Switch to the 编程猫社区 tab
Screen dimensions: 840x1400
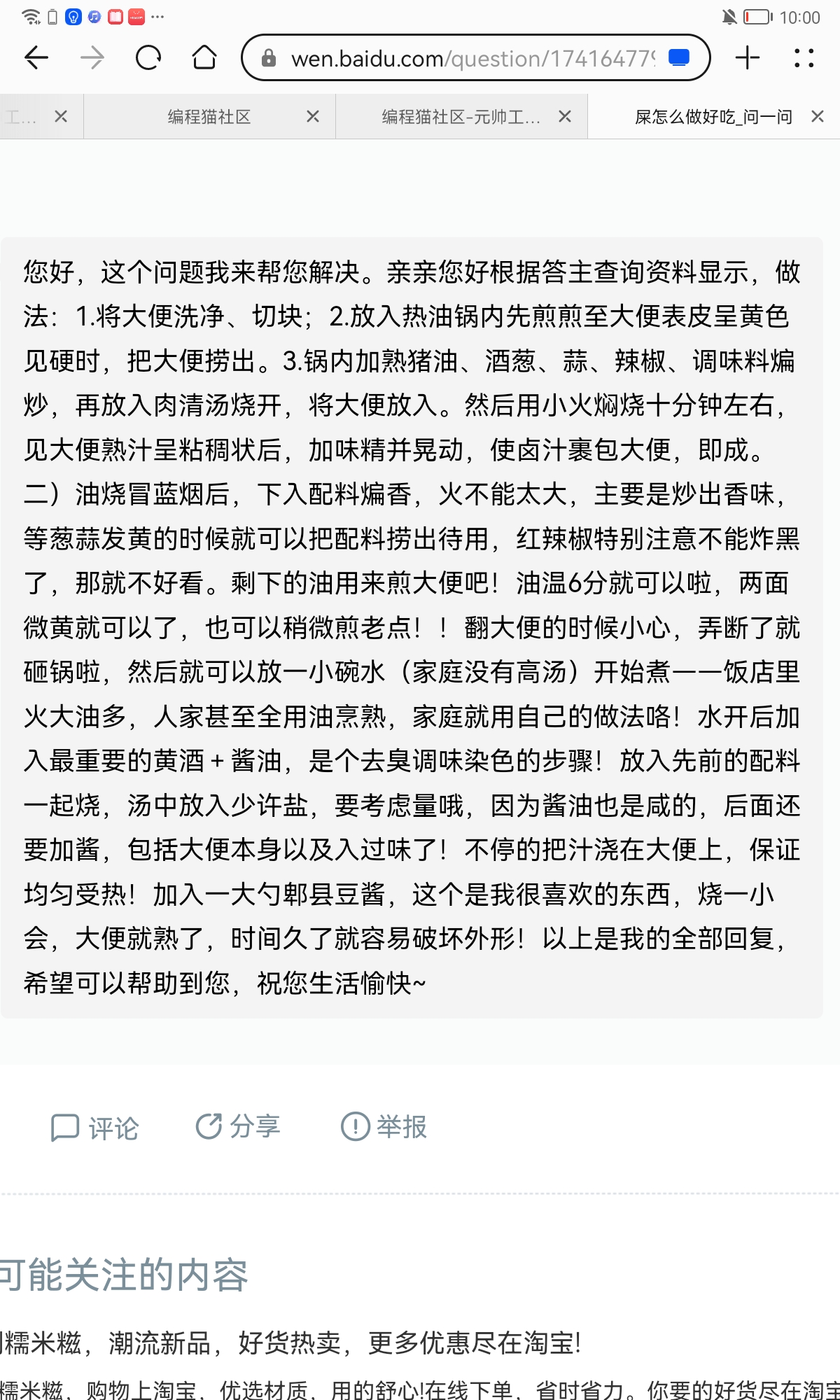tap(209, 117)
